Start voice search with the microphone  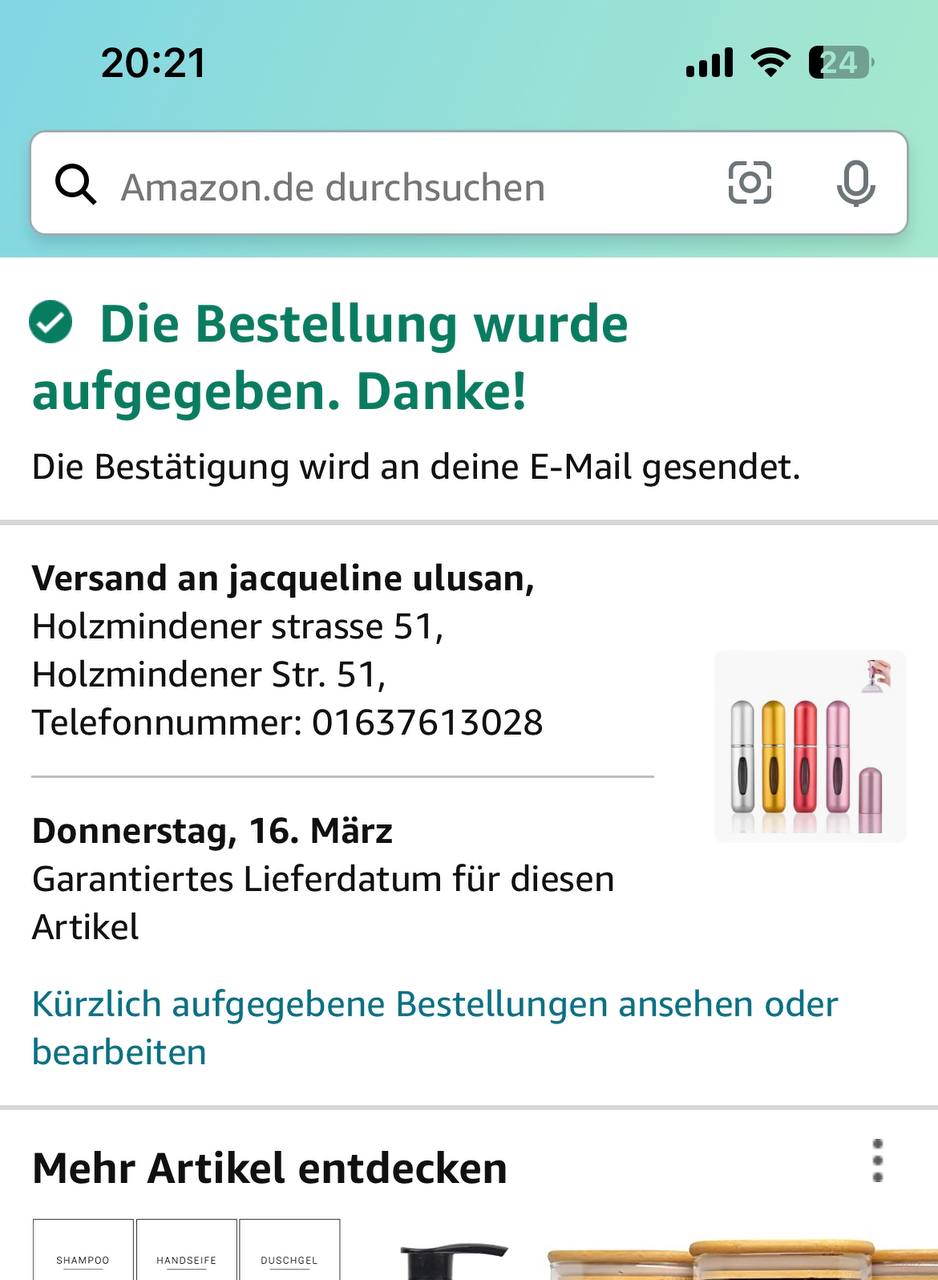pyautogui.click(x=855, y=184)
